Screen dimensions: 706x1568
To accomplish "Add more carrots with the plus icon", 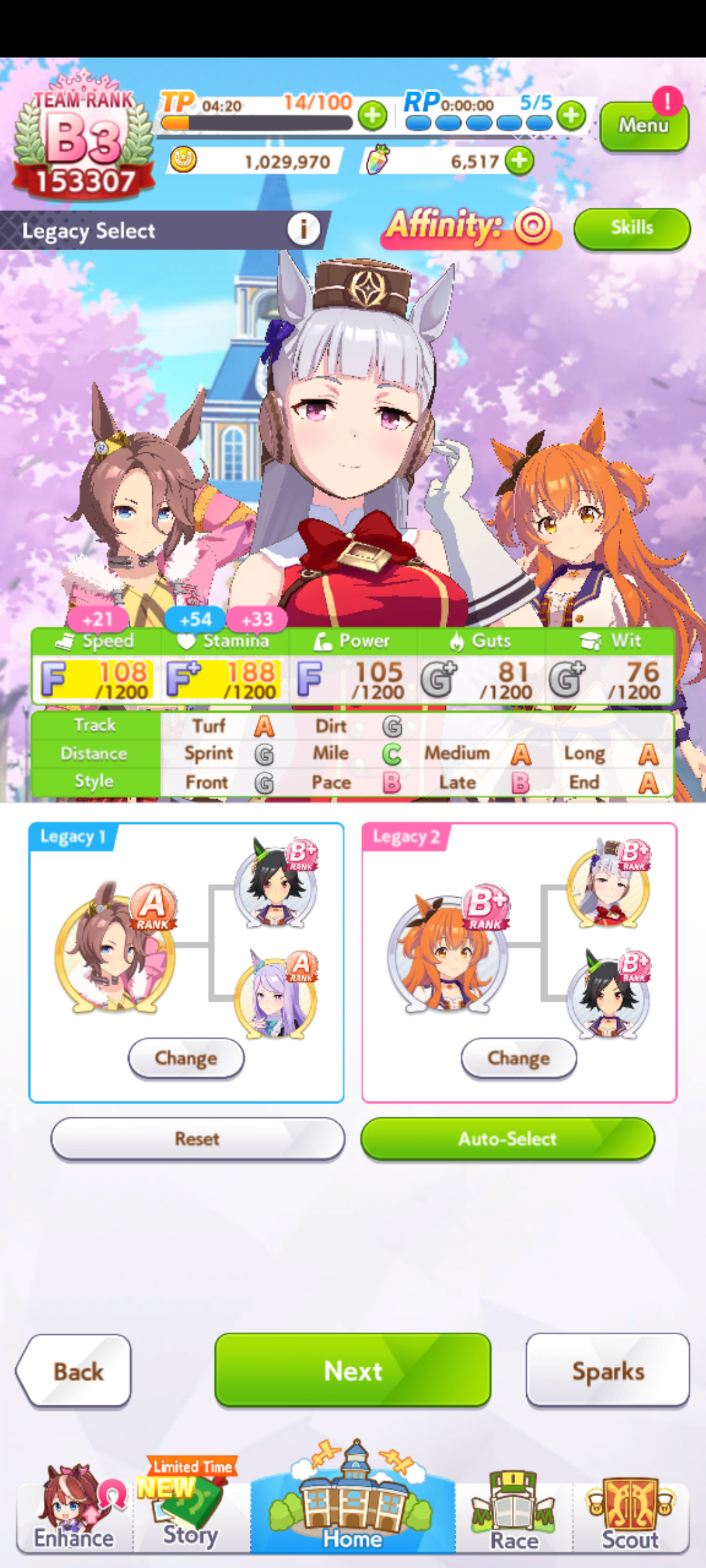I will [x=520, y=161].
